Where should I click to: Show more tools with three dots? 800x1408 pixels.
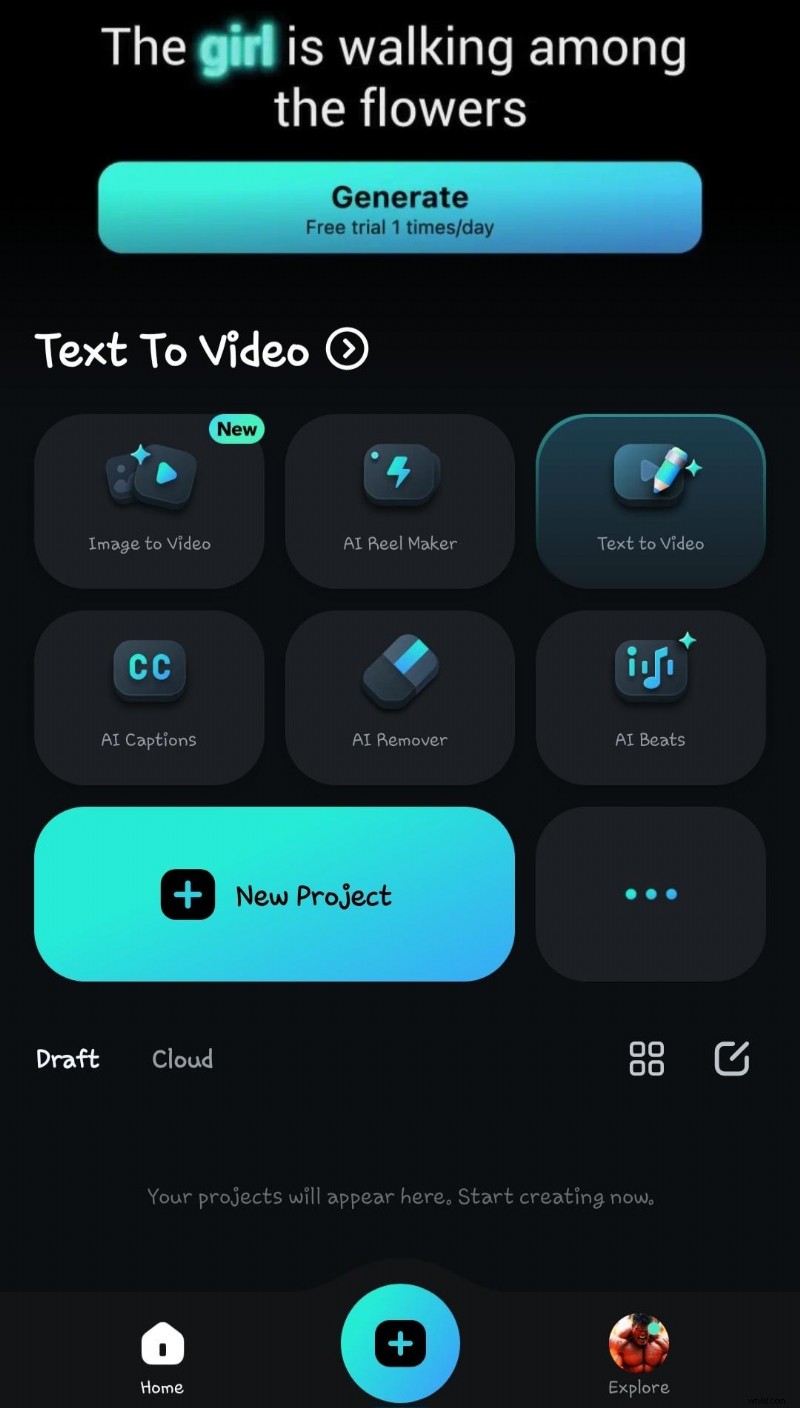pos(651,894)
